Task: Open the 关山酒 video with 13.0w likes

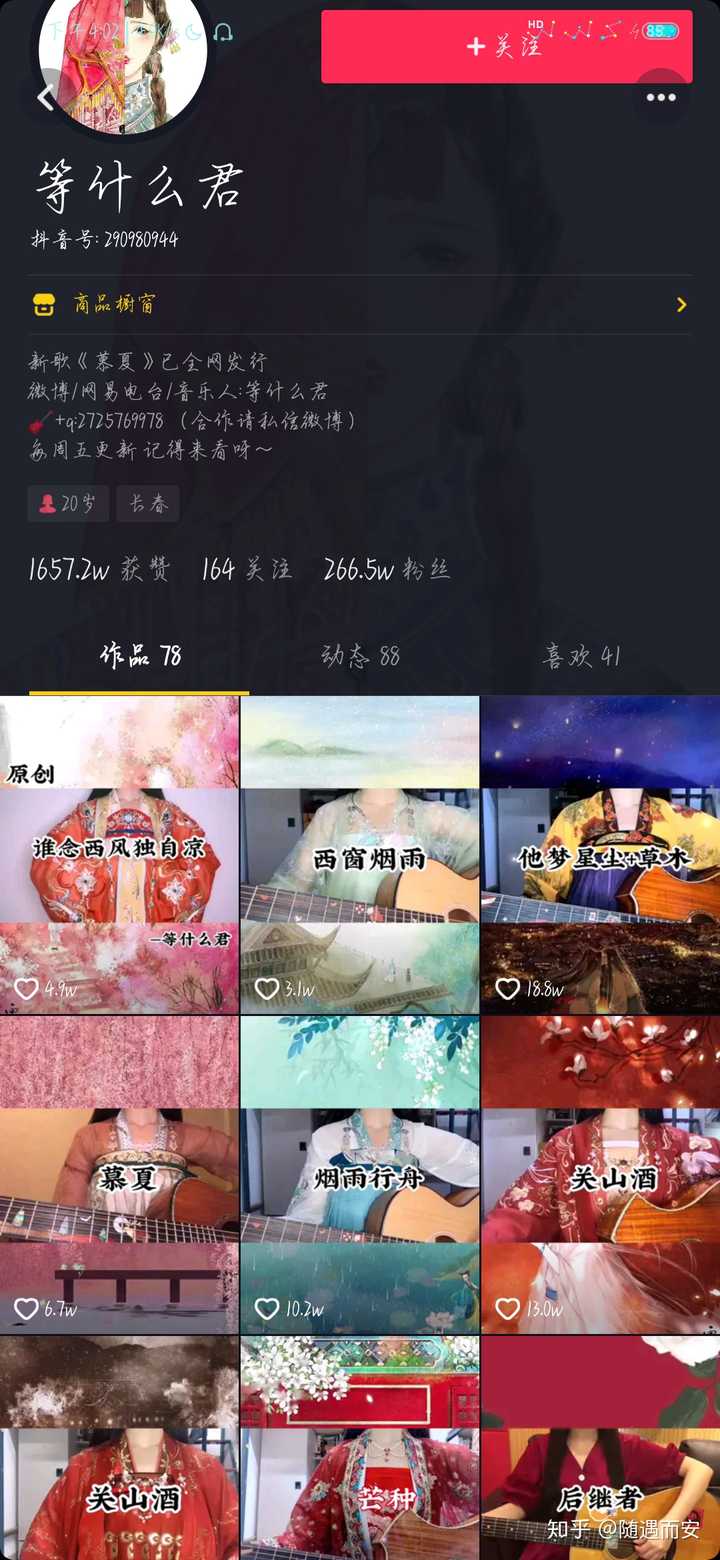Action: pos(601,1175)
